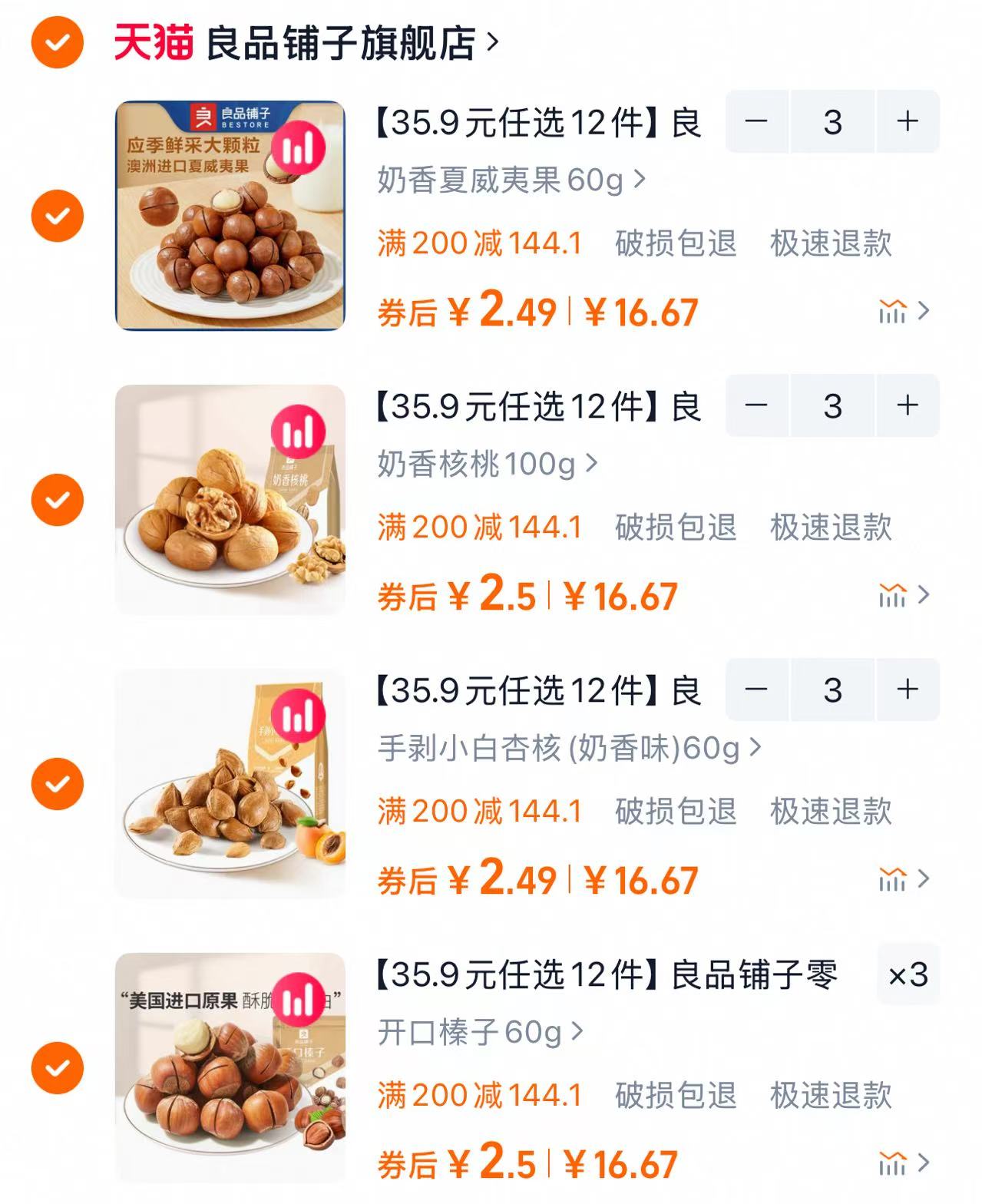Edit the ×3 quantity of 开口榛子
This screenshot has height=1204, width=982.
pyautogui.click(x=908, y=975)
